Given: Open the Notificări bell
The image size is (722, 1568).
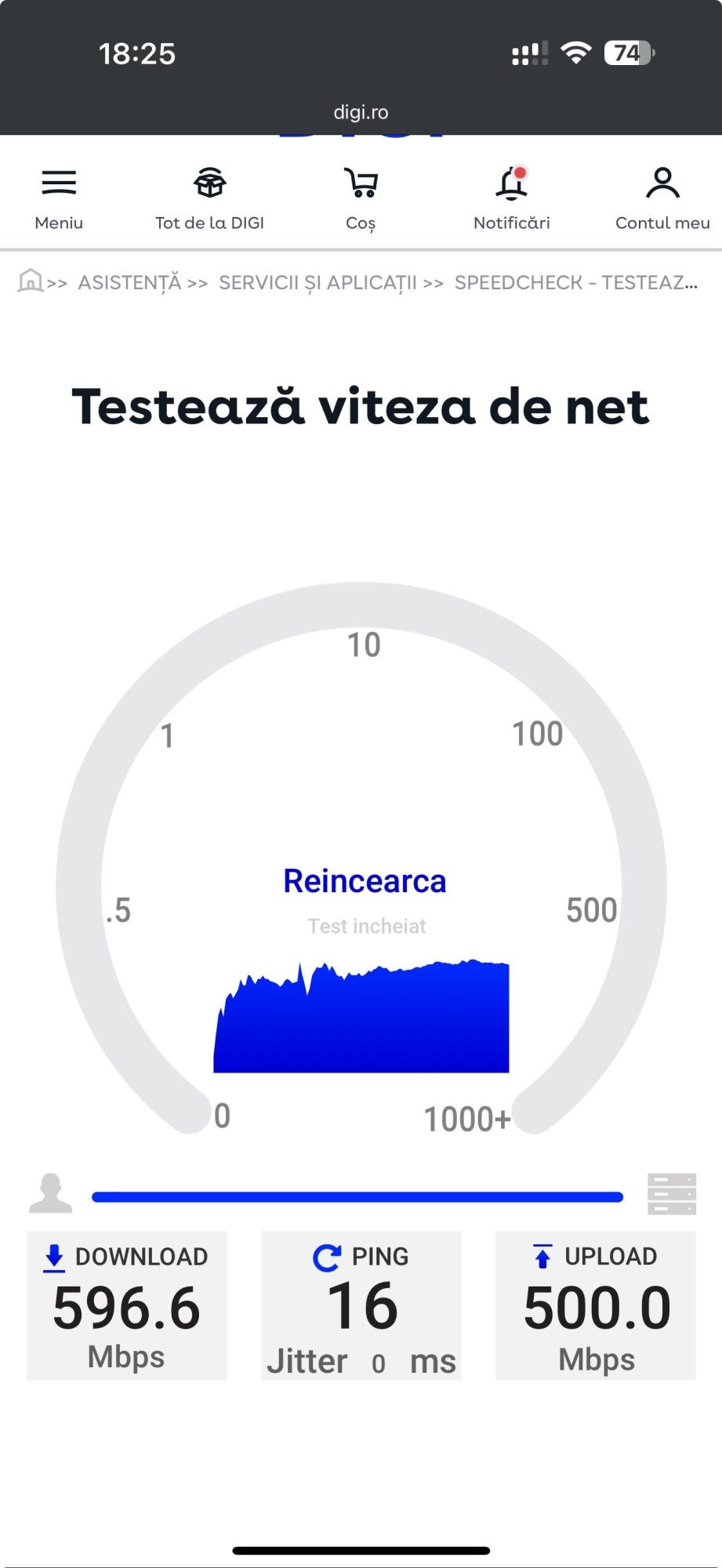Looking at the screenshot, I should point(512,198).
